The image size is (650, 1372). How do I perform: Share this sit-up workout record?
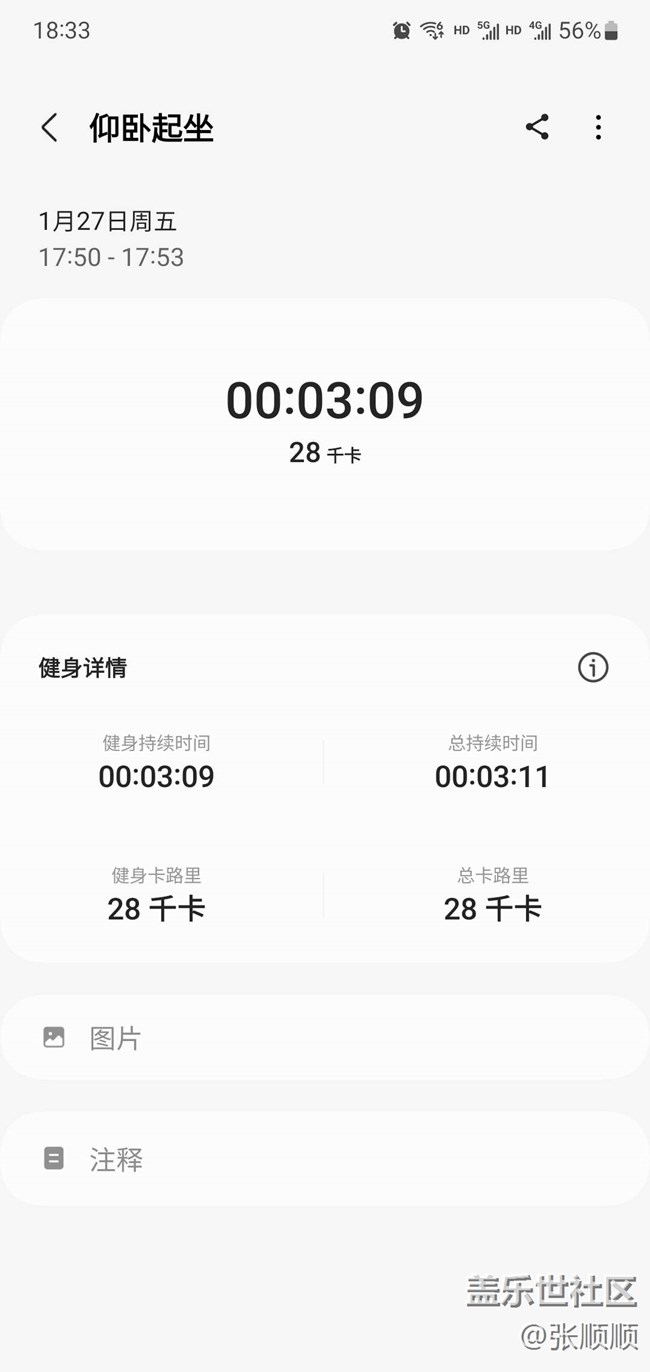click(x=537, y=127)
